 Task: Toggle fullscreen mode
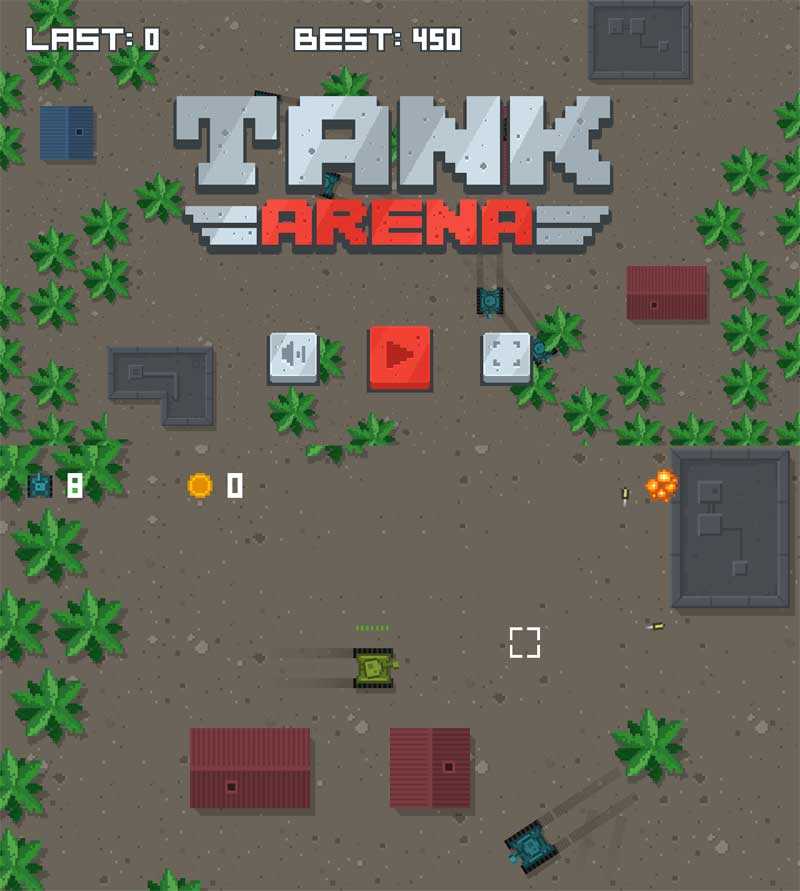[x=506, y=356]
